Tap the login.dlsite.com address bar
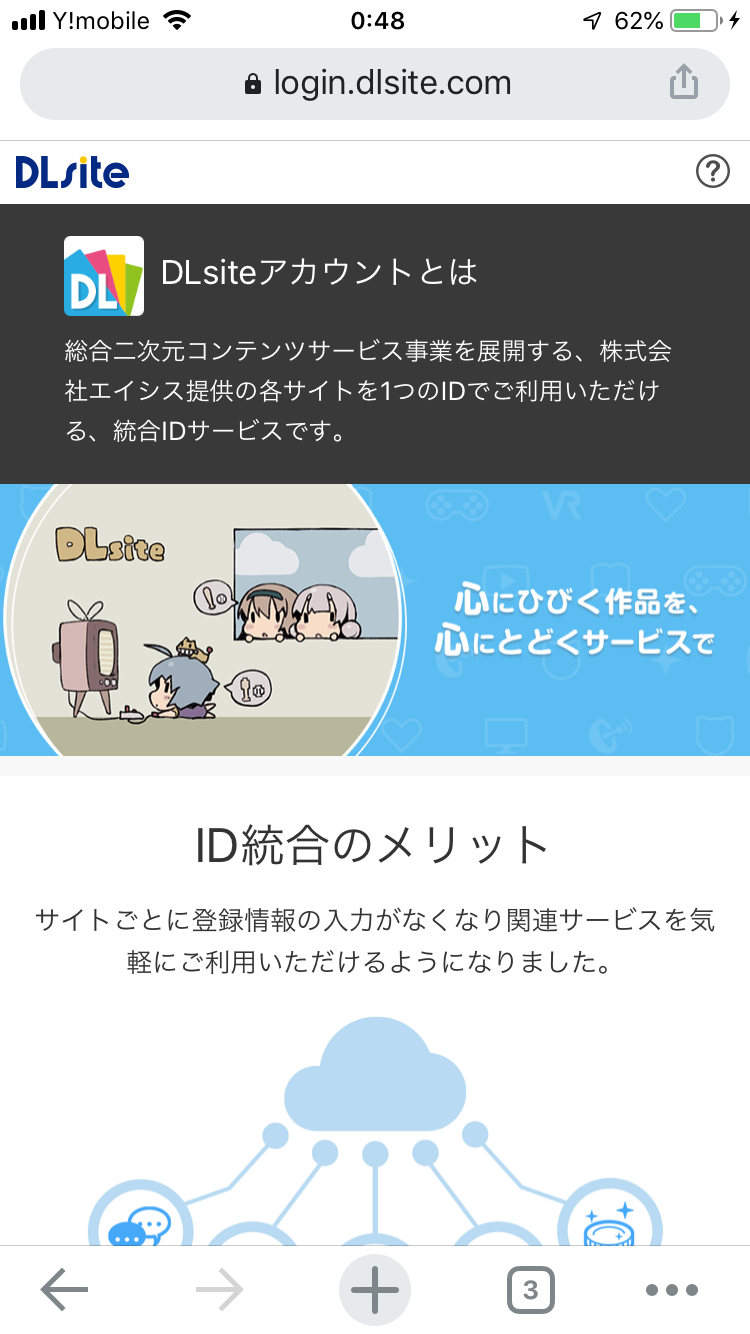 [376, 83]
